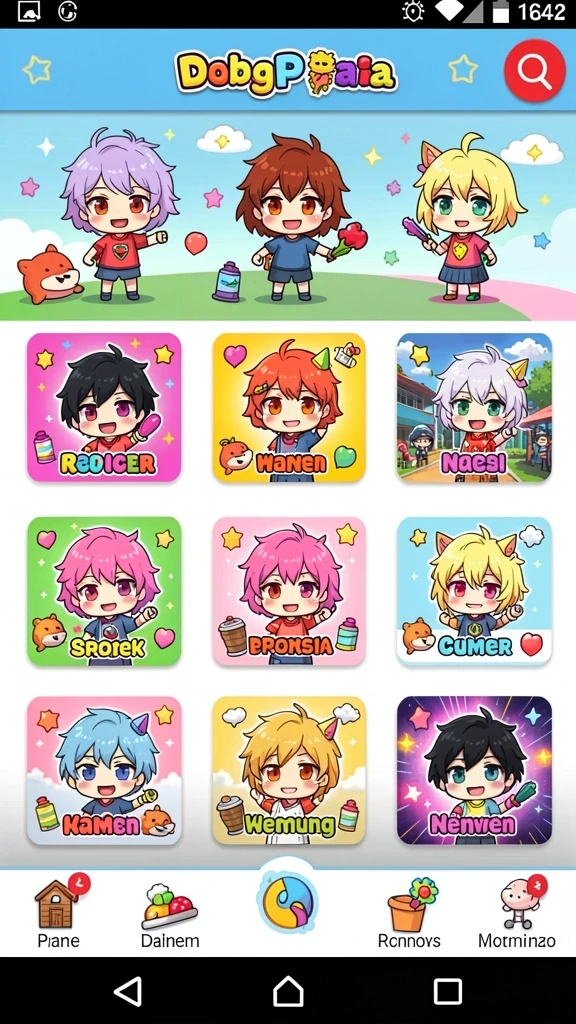This screenshot has width=576, height=1024.
Task: Select the Wanen character card
Action: coord(289,408)
